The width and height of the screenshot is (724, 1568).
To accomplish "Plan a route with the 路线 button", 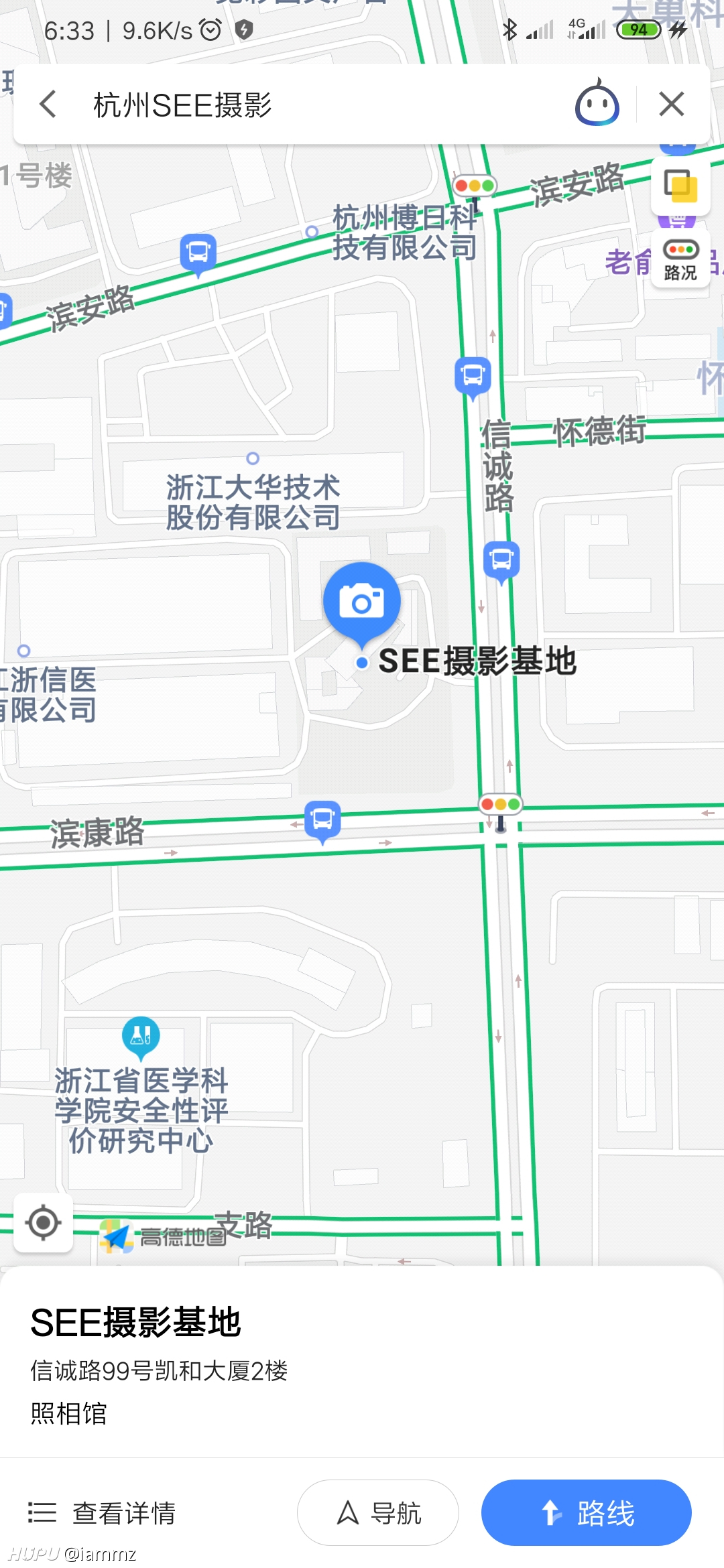I will pos(586,1513).
